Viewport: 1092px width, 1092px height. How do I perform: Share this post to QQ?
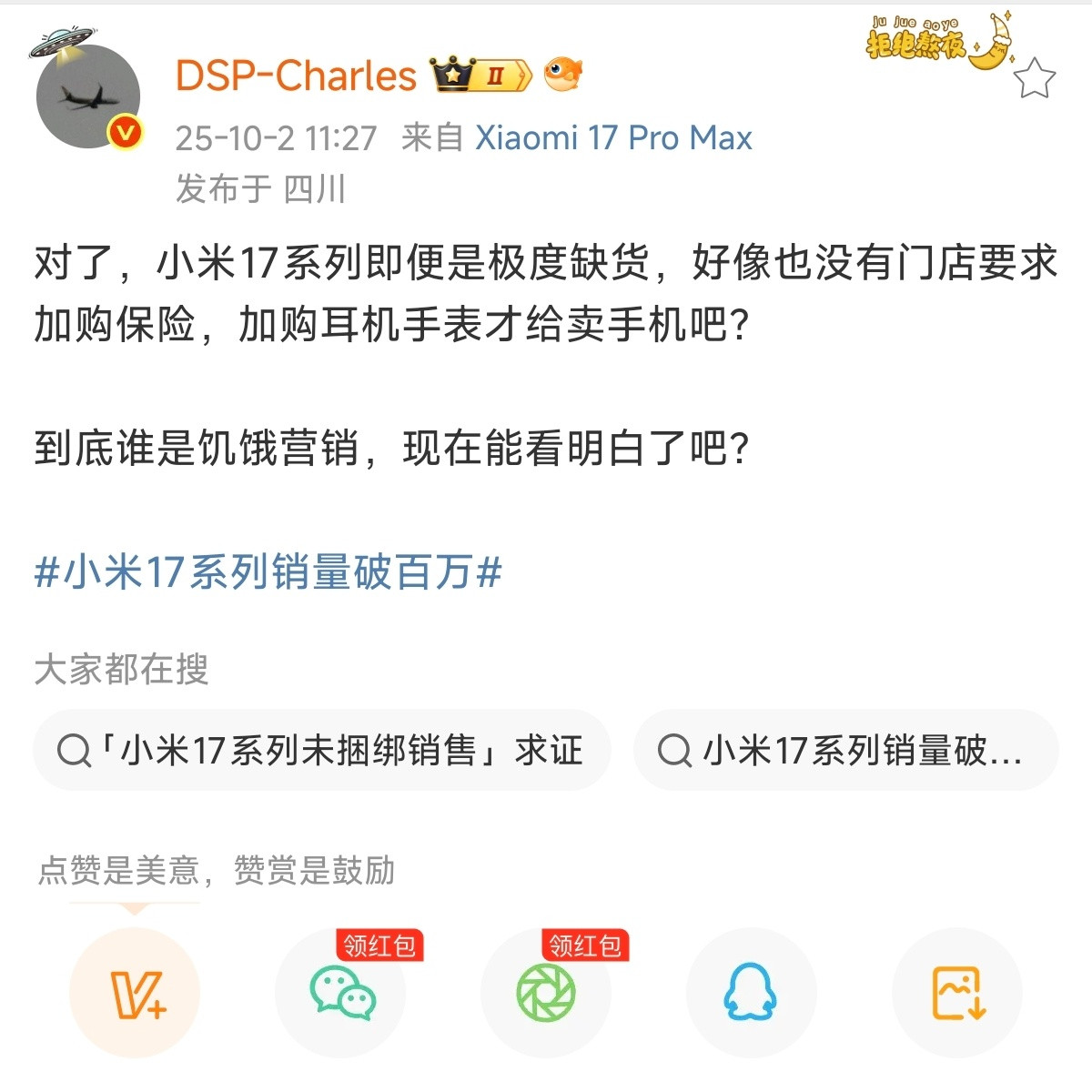click(751, 993)
